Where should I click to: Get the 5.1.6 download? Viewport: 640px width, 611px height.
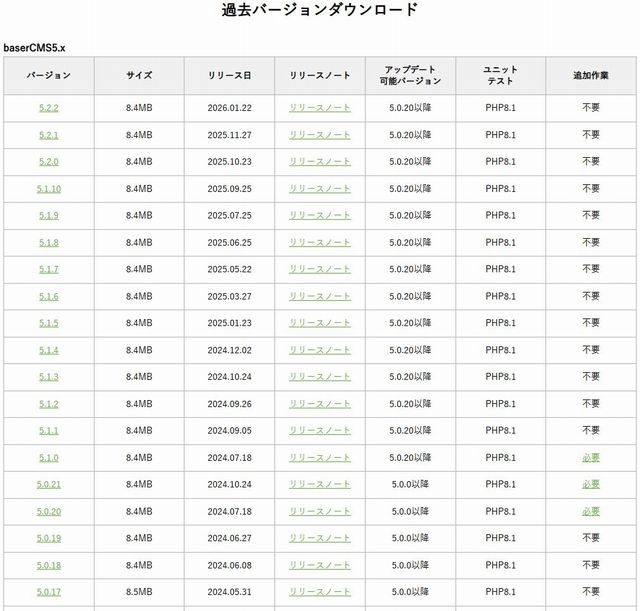coord(49,297)
